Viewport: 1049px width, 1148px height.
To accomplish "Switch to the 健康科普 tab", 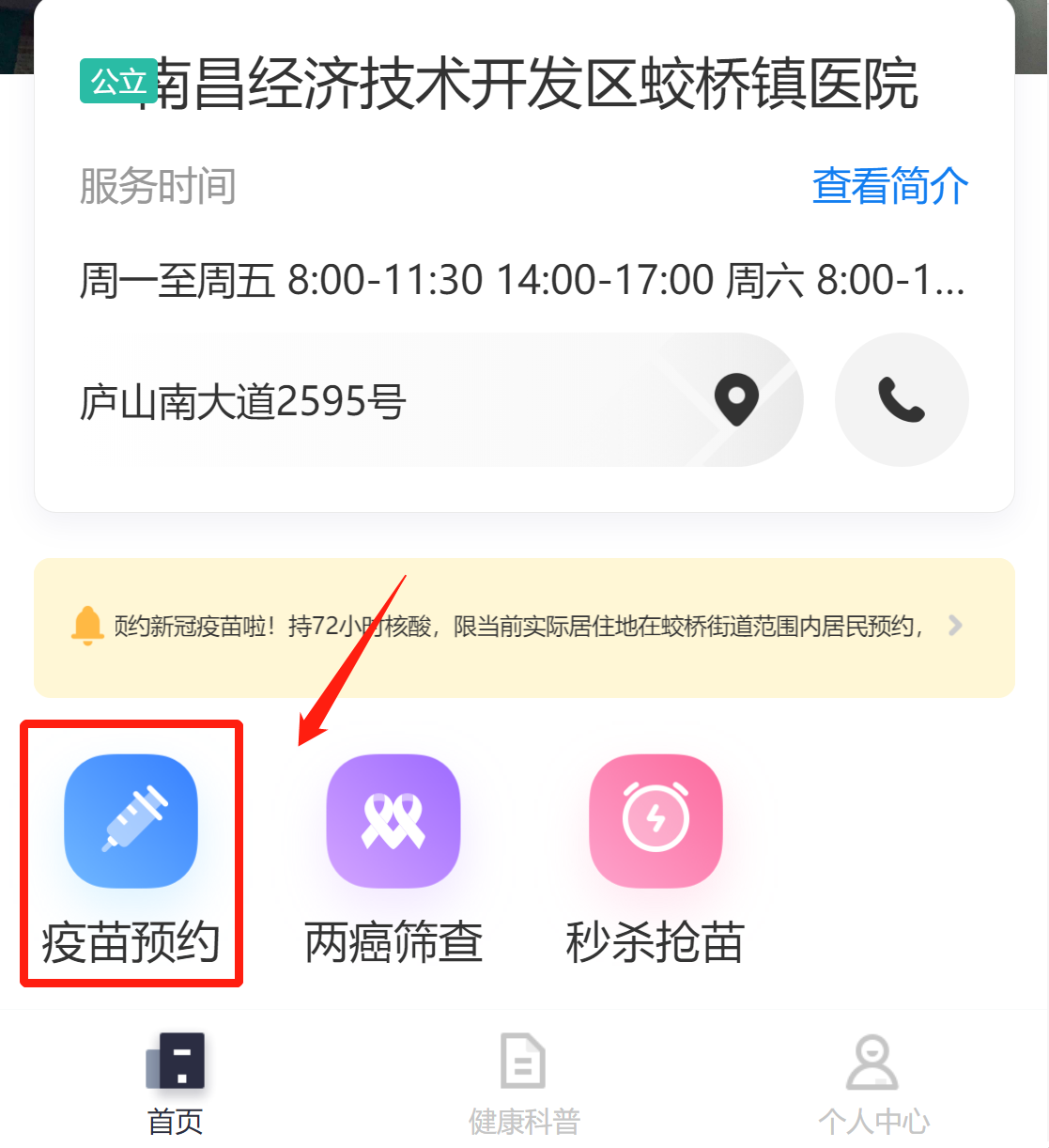I will pyautogui.click(x=524, y=1082).
